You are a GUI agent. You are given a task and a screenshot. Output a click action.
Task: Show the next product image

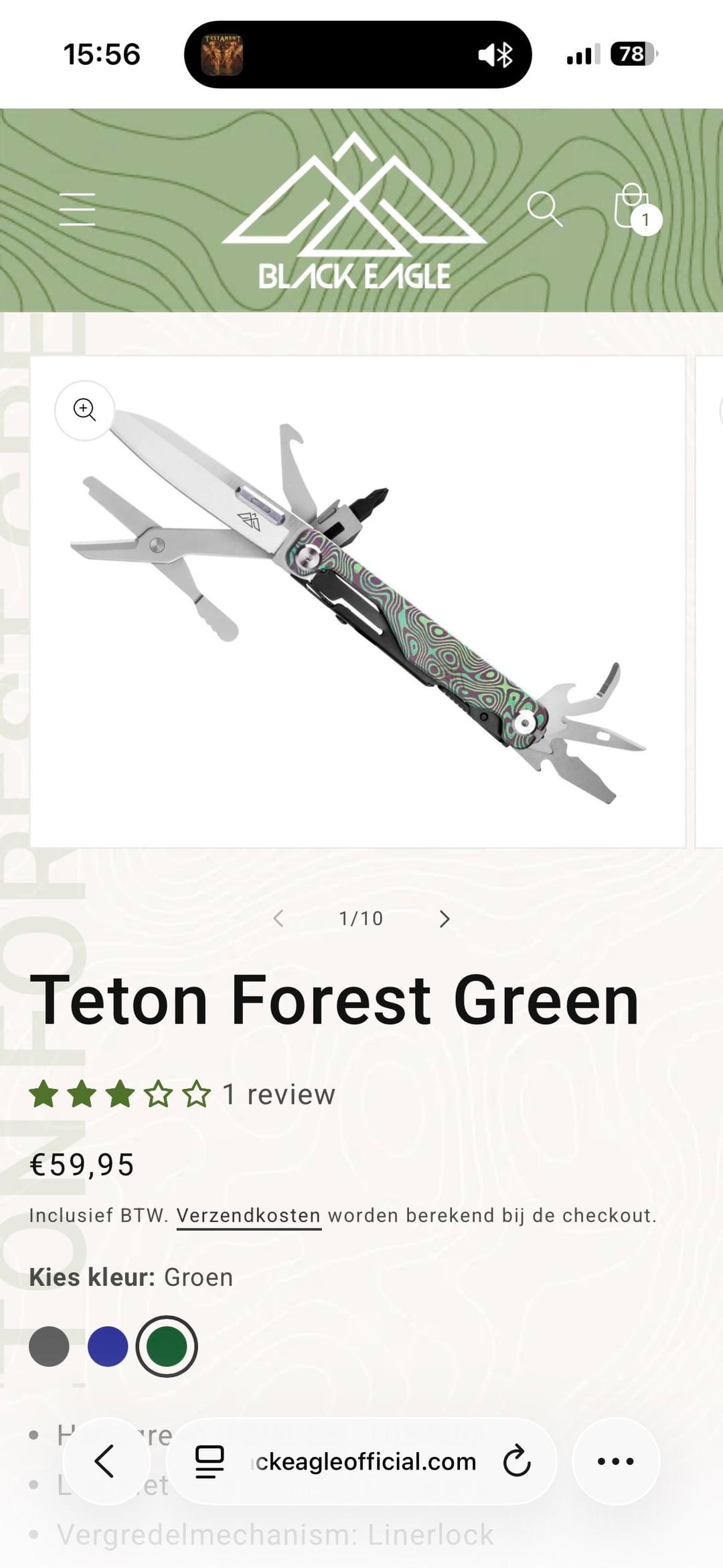445,919
